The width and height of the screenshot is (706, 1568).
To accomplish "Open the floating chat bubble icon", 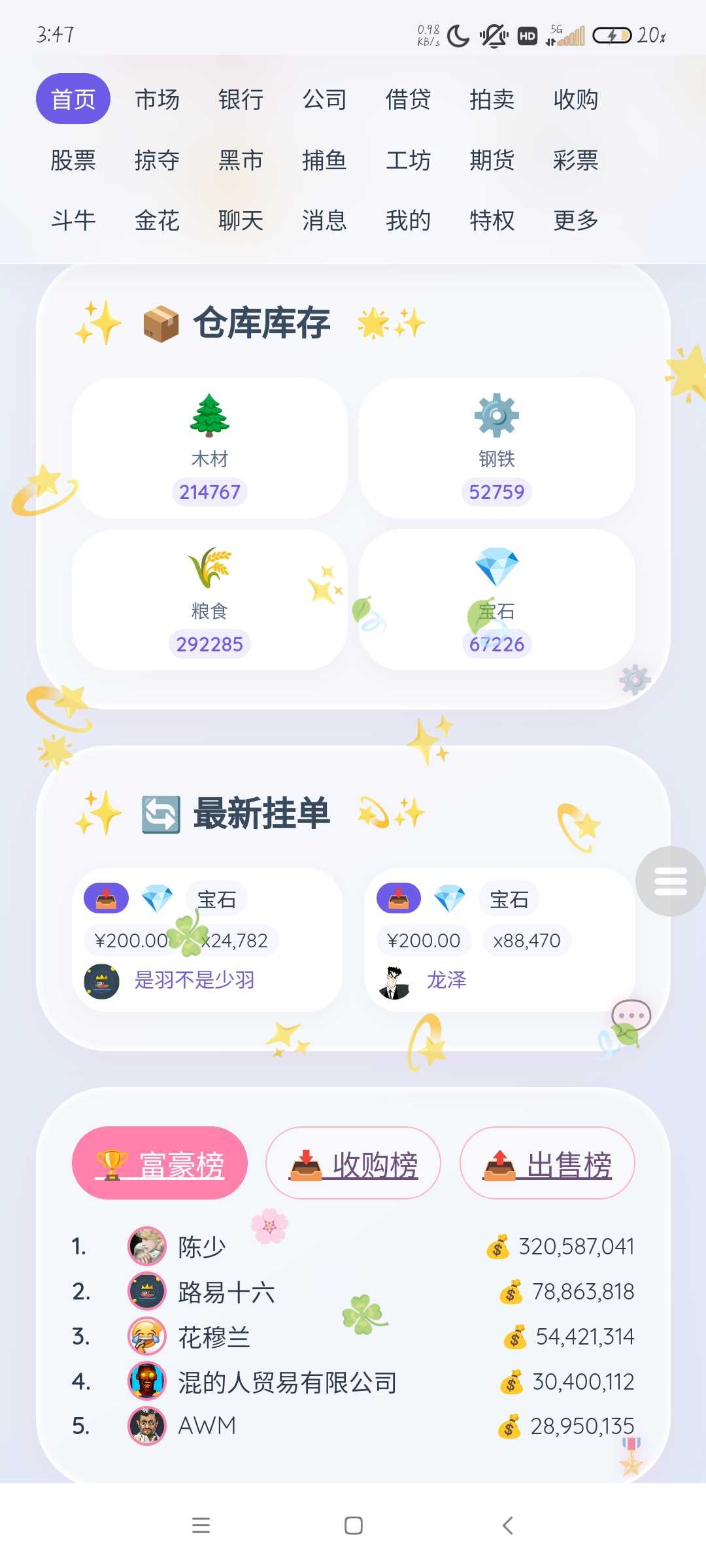I will click(x=631, y=1016).
